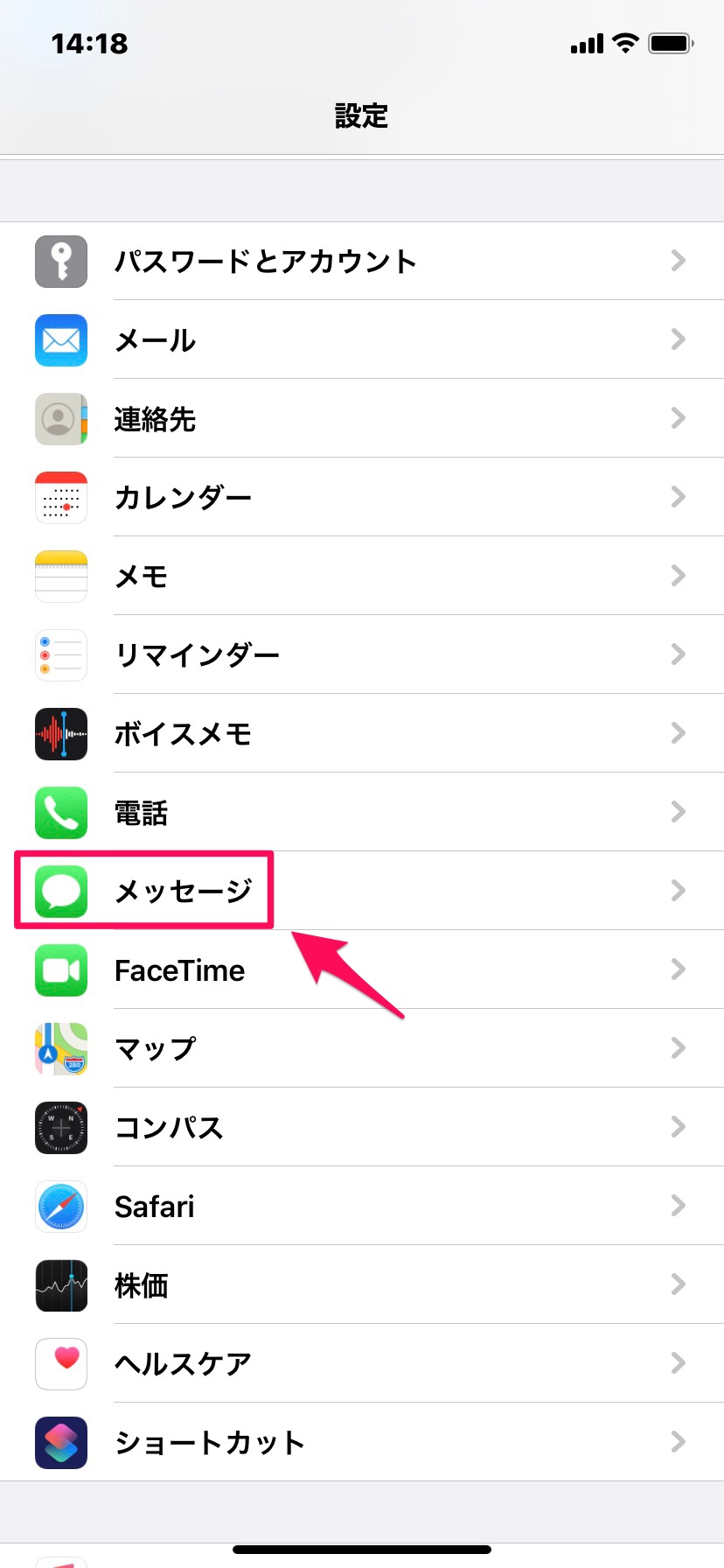Tap the Safari compass icon
Image resolution: width=724 pixels, height=1568 pixels.
point(60,1206)
